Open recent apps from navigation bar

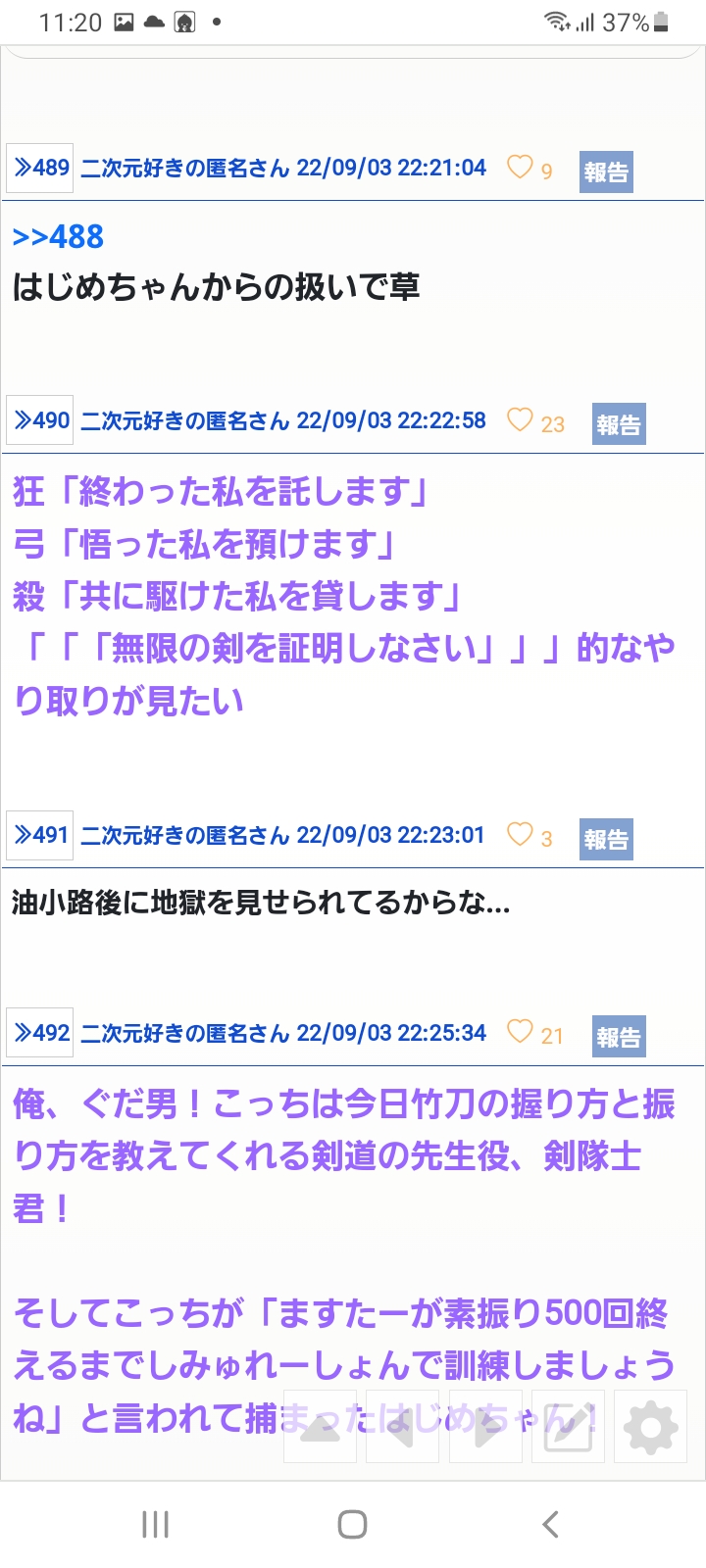[x=155, y=1524]
